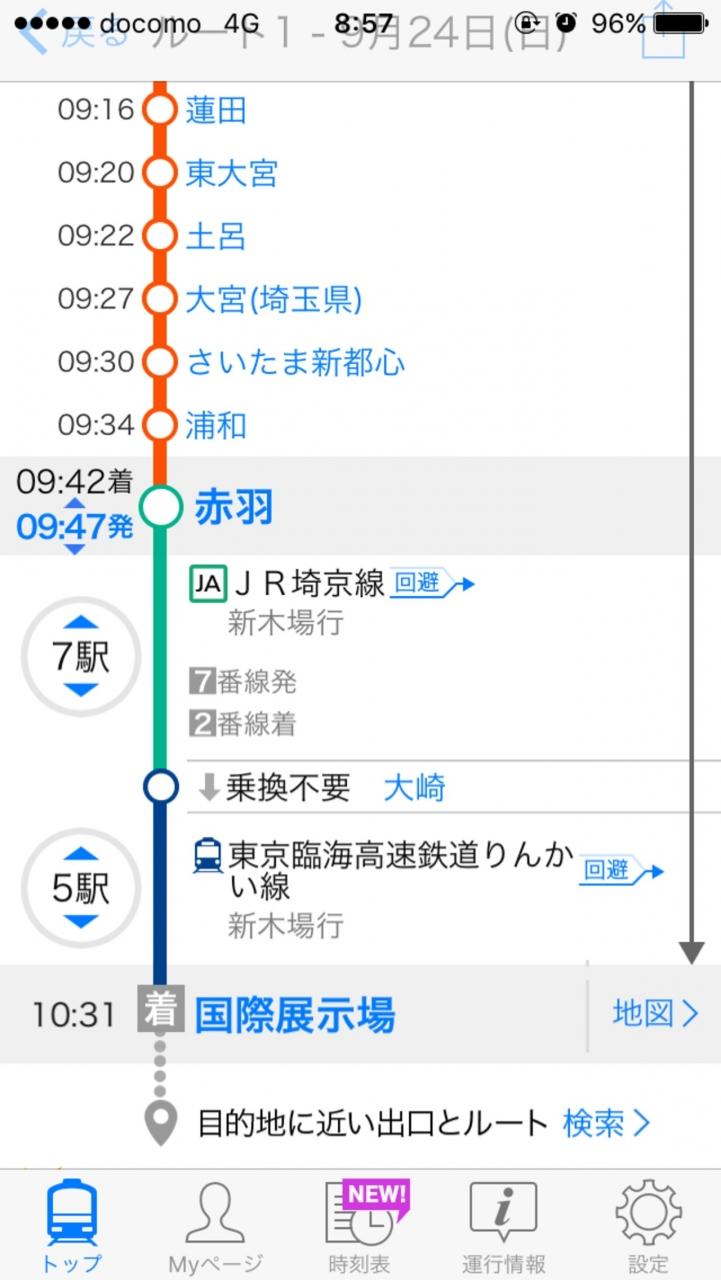
Task: Open 蓮田 station details
Action: click(216, 110)
